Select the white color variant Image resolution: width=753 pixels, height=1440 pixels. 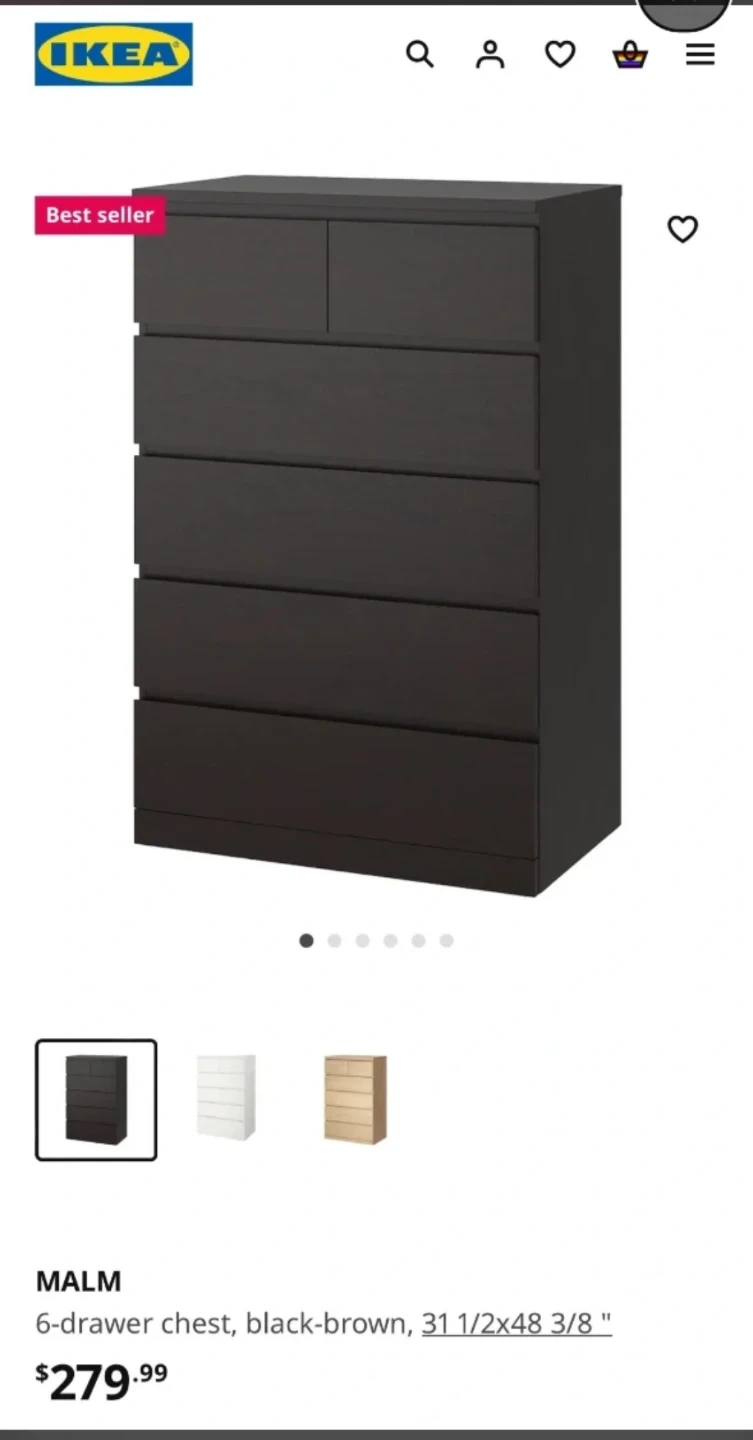pos(226,1098)
